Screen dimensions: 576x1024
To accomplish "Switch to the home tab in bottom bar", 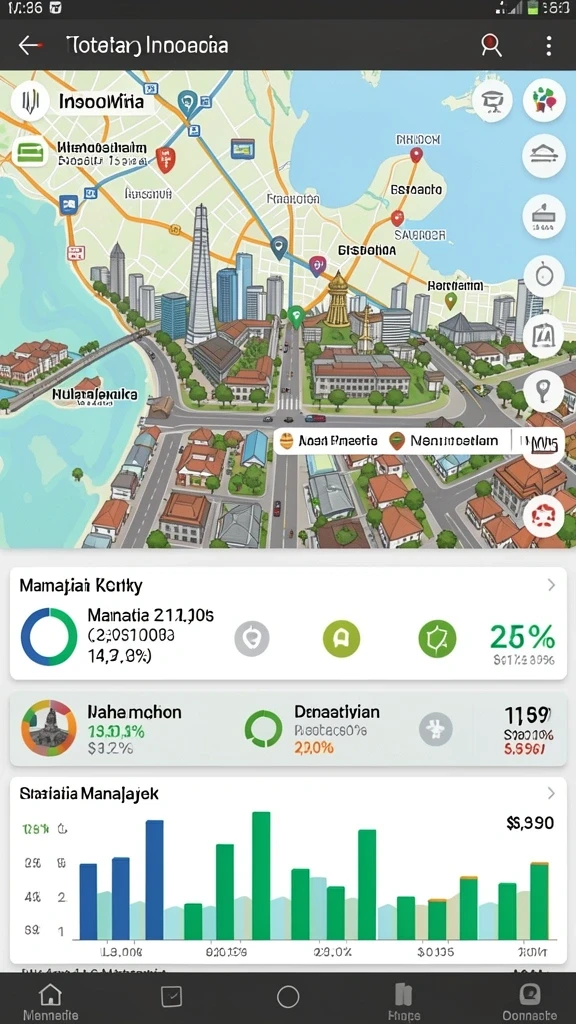I will coord(50,1002).
